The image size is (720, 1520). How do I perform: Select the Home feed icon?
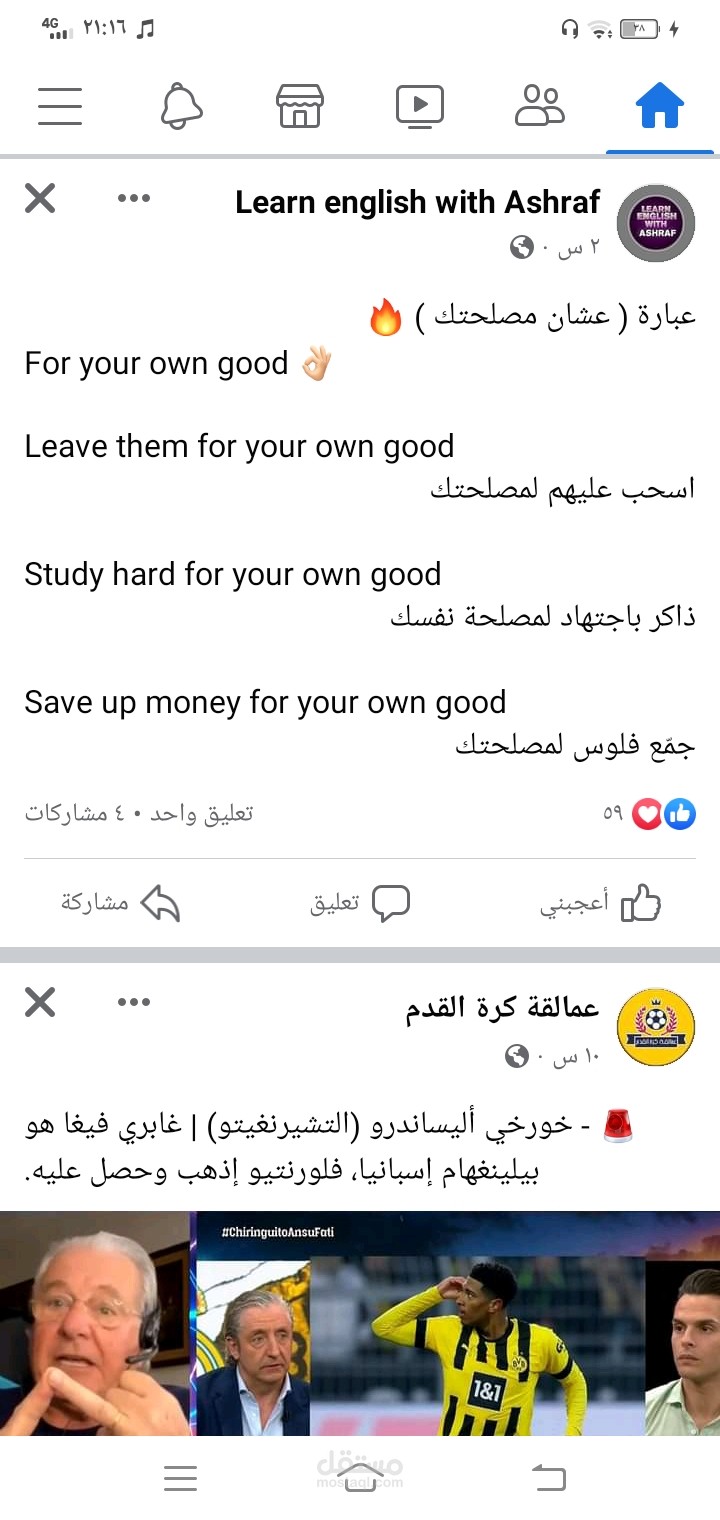660,103
